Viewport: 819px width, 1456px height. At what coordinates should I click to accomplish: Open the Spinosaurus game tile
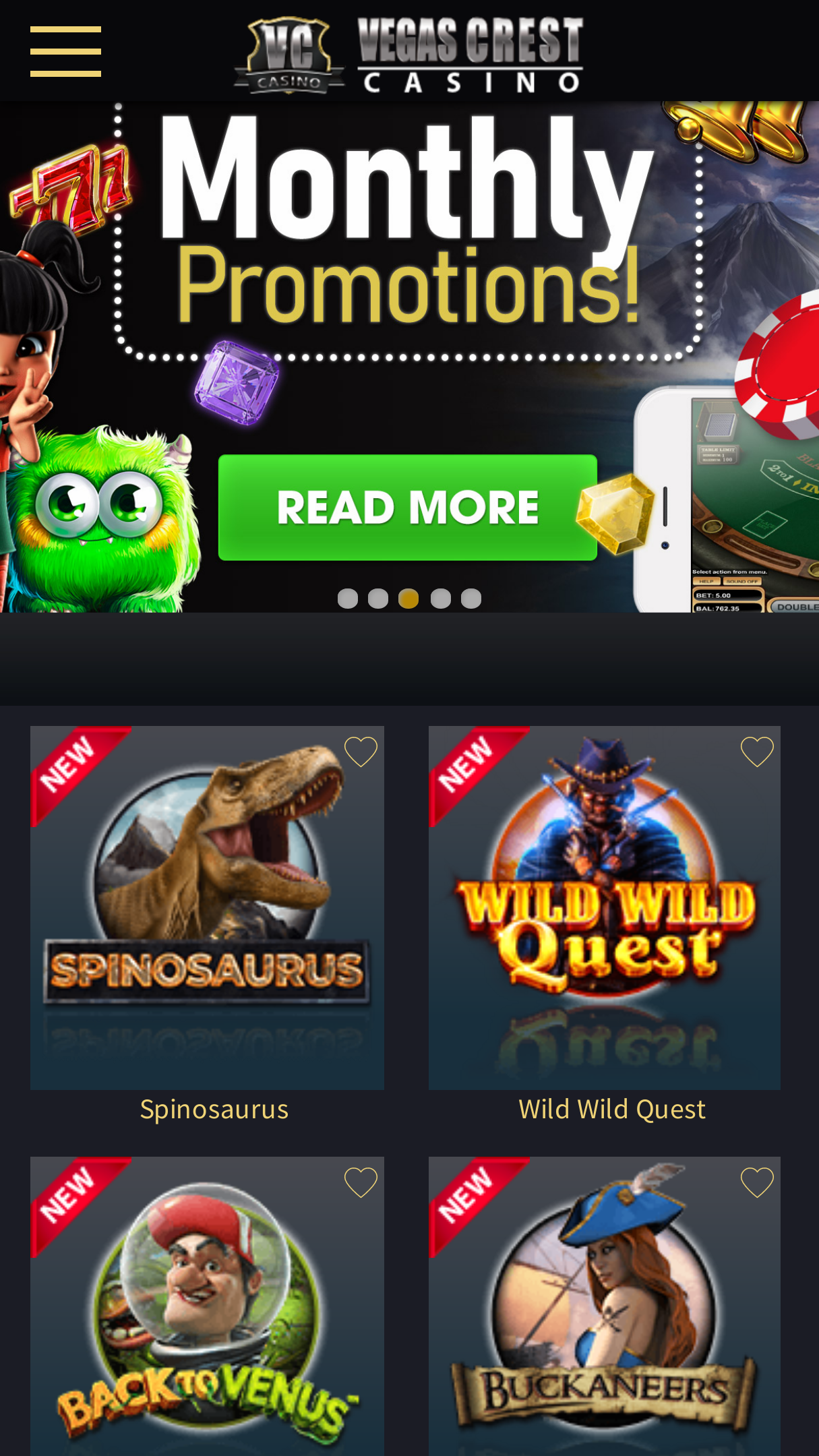tap(207, 907)
